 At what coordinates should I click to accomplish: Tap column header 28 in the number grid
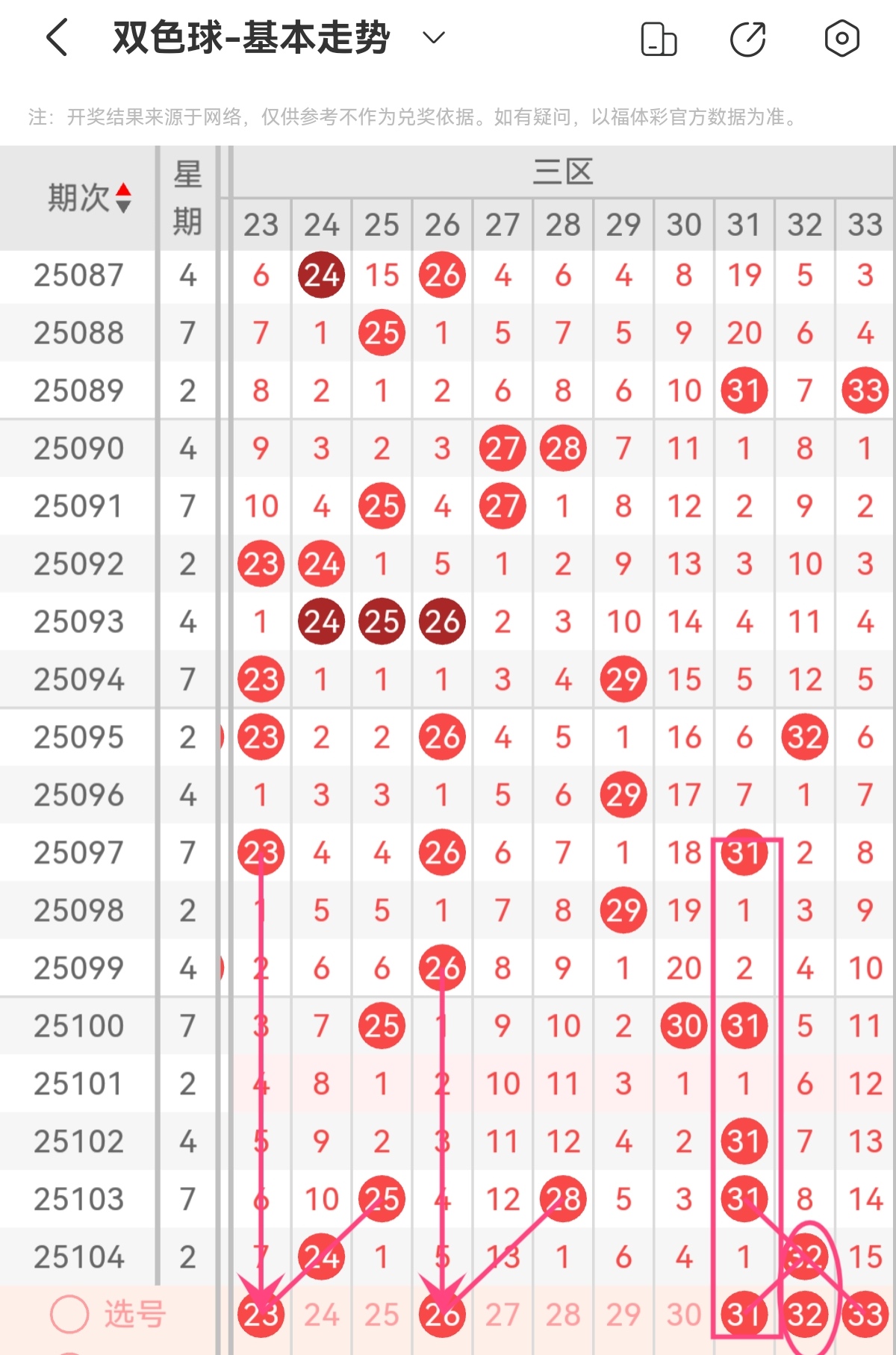click(563, 223)
